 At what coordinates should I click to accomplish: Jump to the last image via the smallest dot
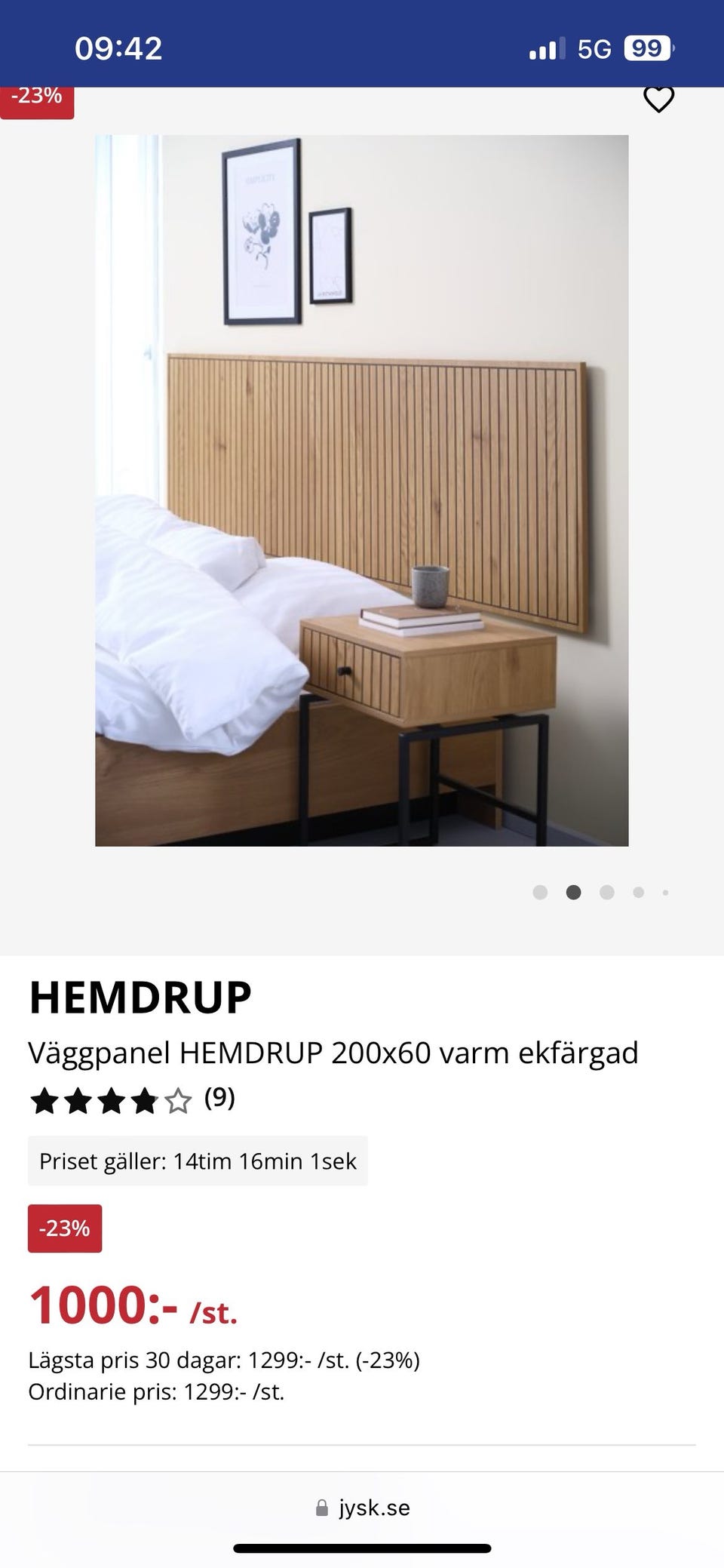[666, 892]
